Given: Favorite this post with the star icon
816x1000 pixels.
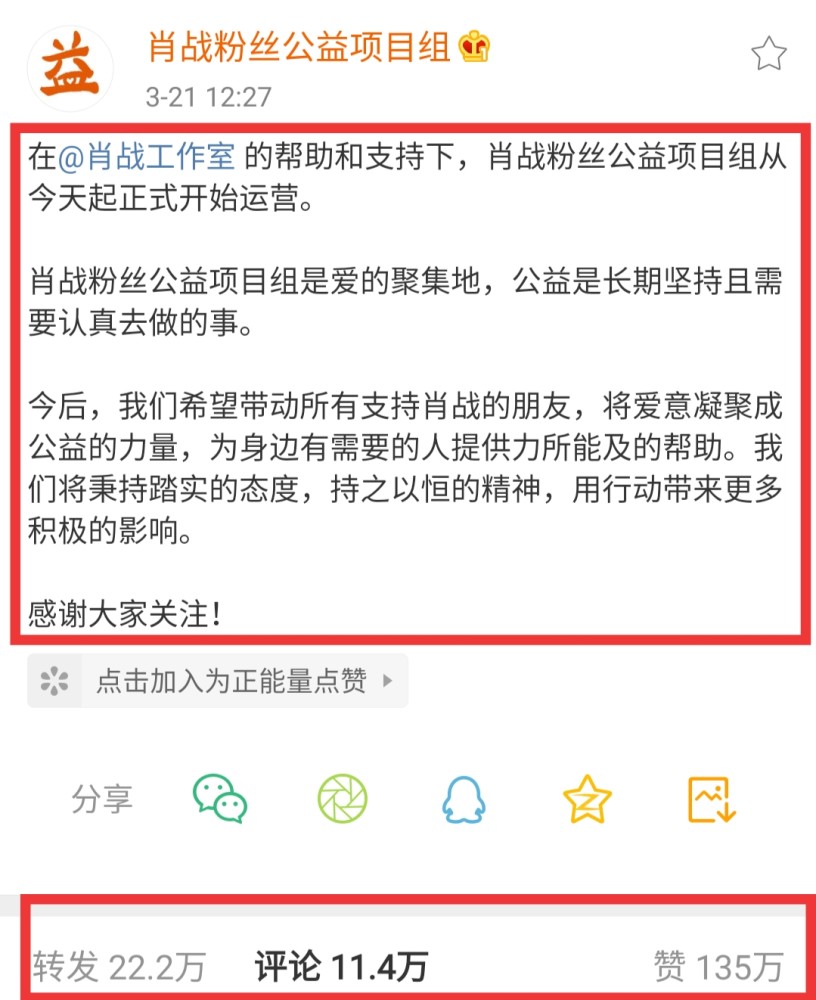Looking at the screenshot, I should 769,53.
